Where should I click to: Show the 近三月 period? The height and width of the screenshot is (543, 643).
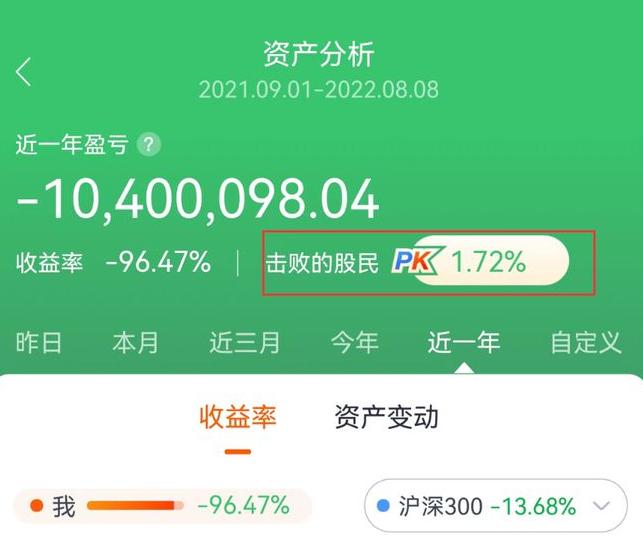pyautogui.click(x=245, y=343)
